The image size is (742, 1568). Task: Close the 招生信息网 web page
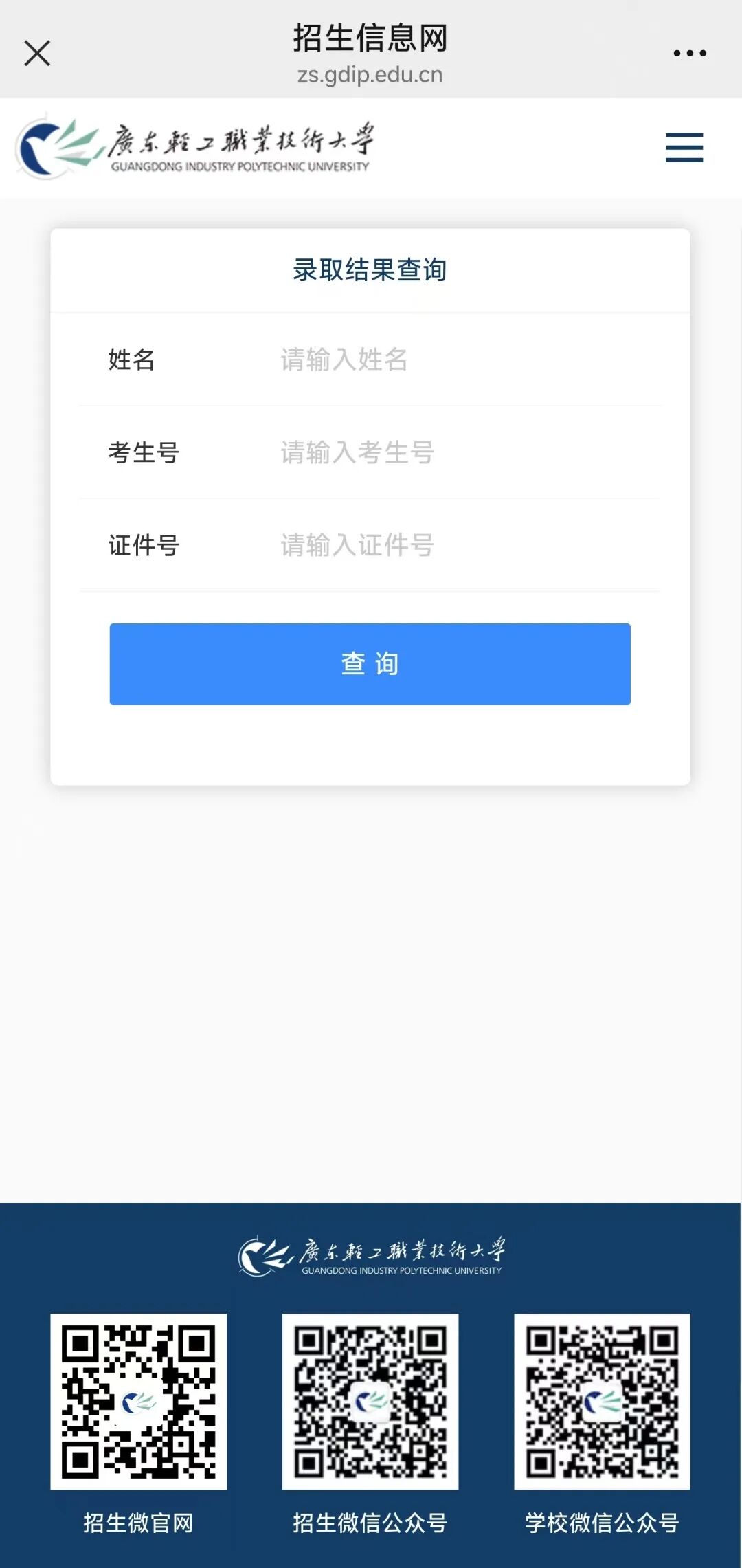click(x=37, y=53)
